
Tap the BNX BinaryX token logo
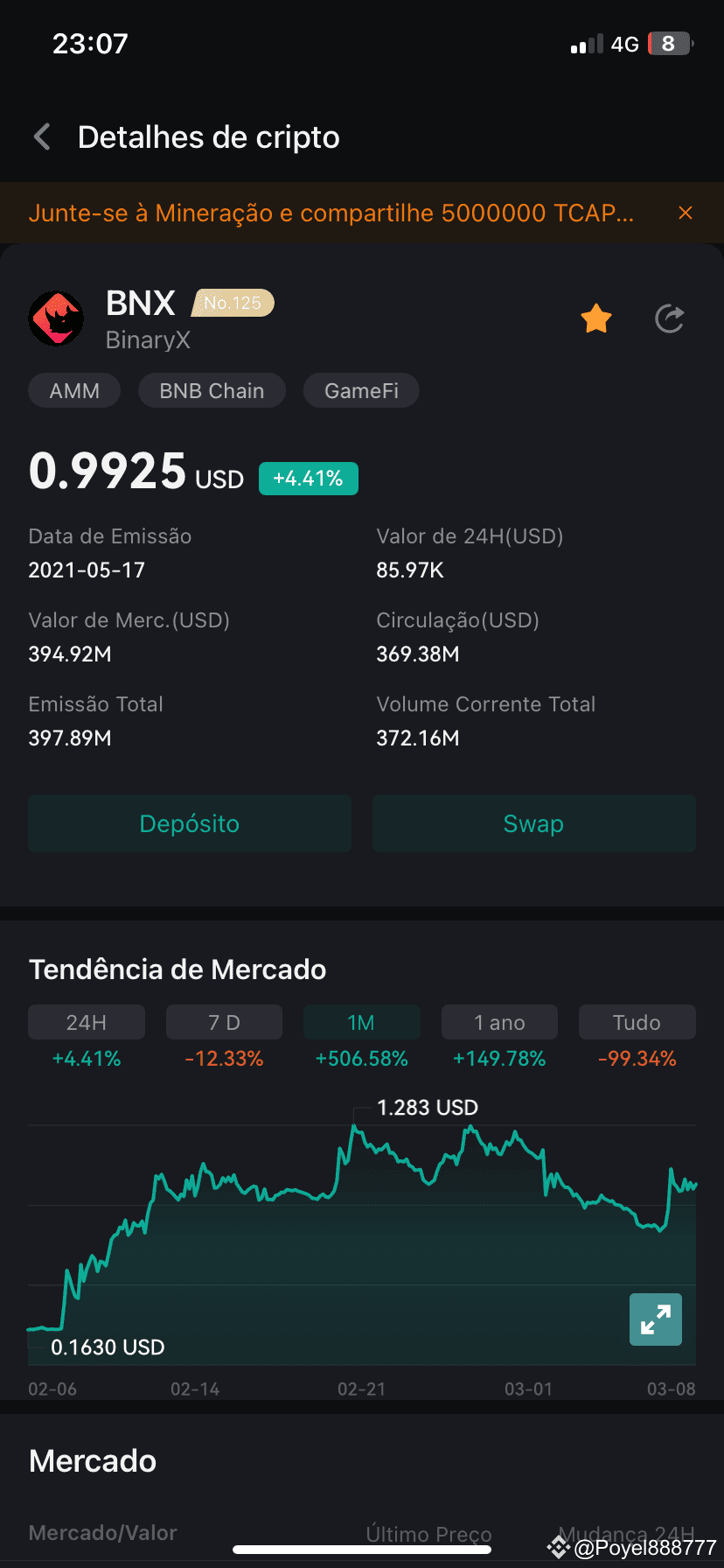[x=56, y=318]
